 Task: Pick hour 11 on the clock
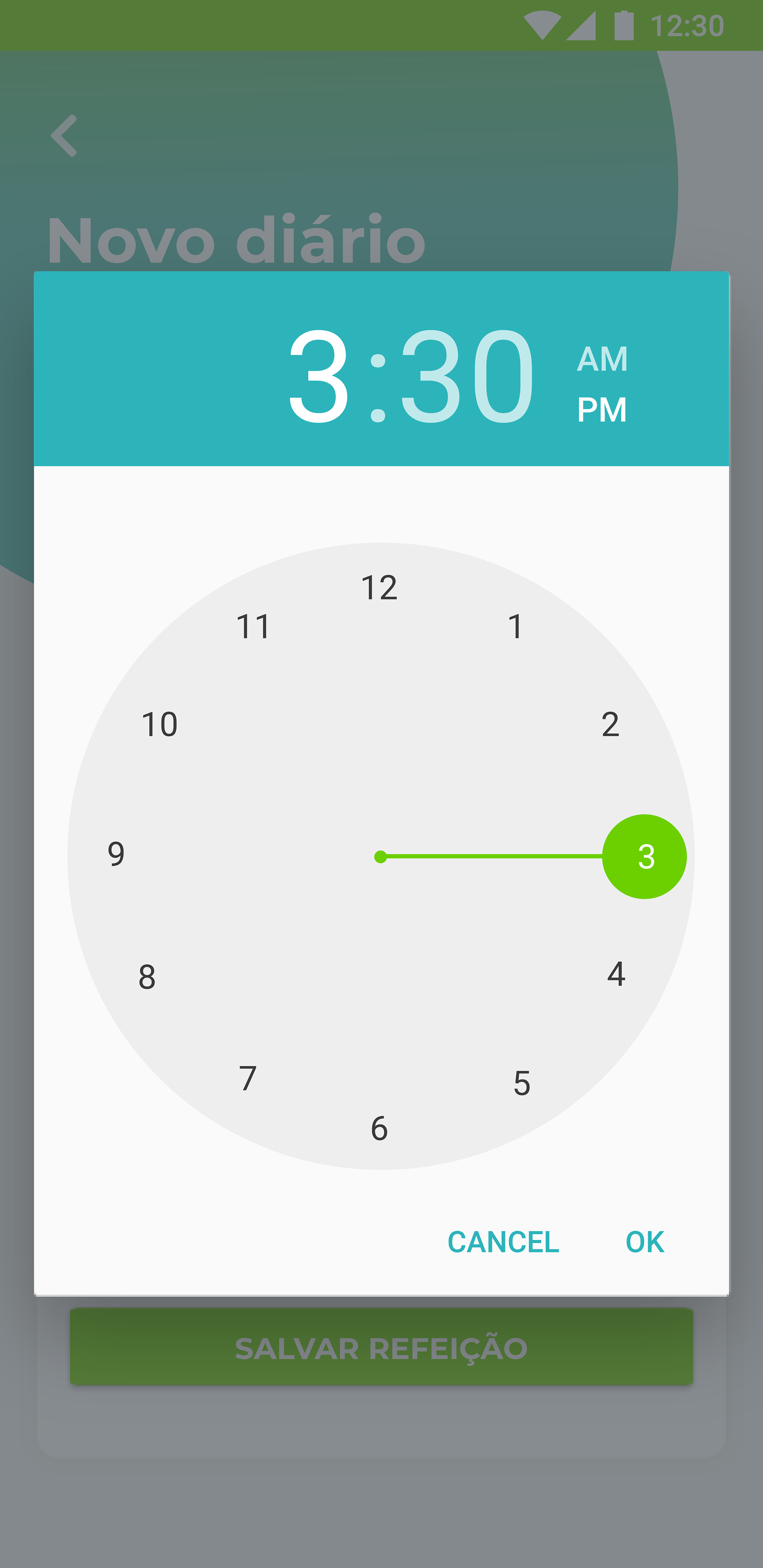coord(253,626)
